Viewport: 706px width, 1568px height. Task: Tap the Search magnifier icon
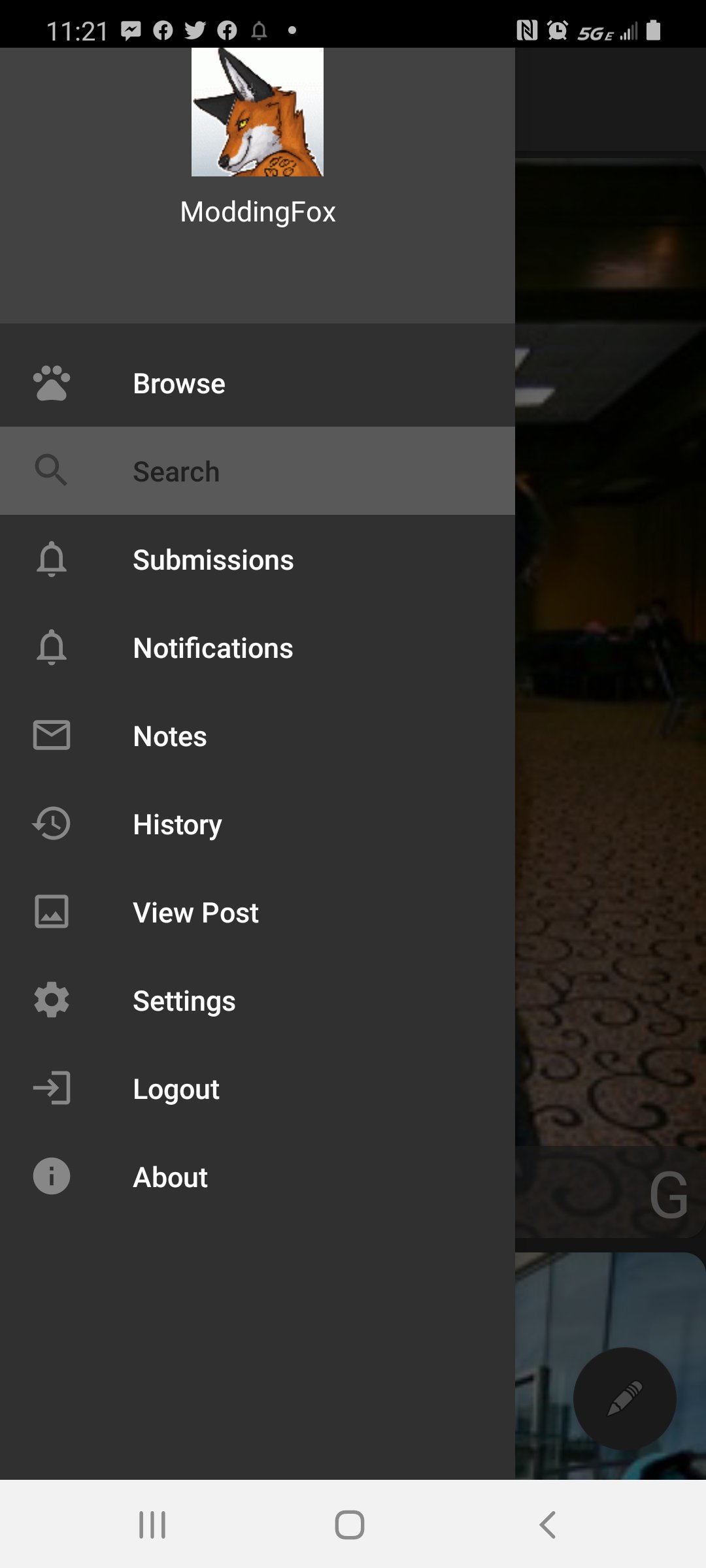point(51,471)
